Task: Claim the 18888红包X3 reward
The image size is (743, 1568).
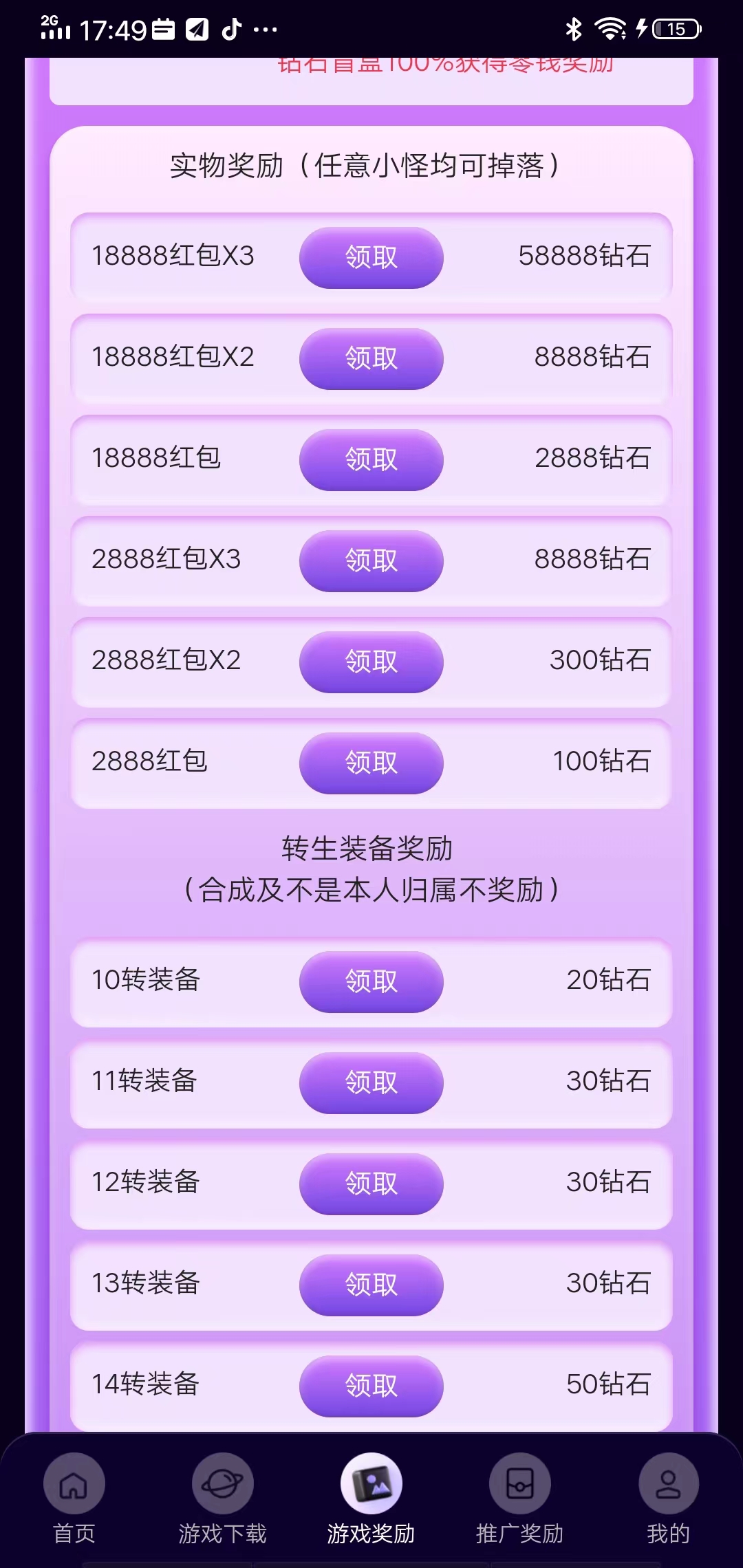Action: pyautogui.click(x=371, y=258)
